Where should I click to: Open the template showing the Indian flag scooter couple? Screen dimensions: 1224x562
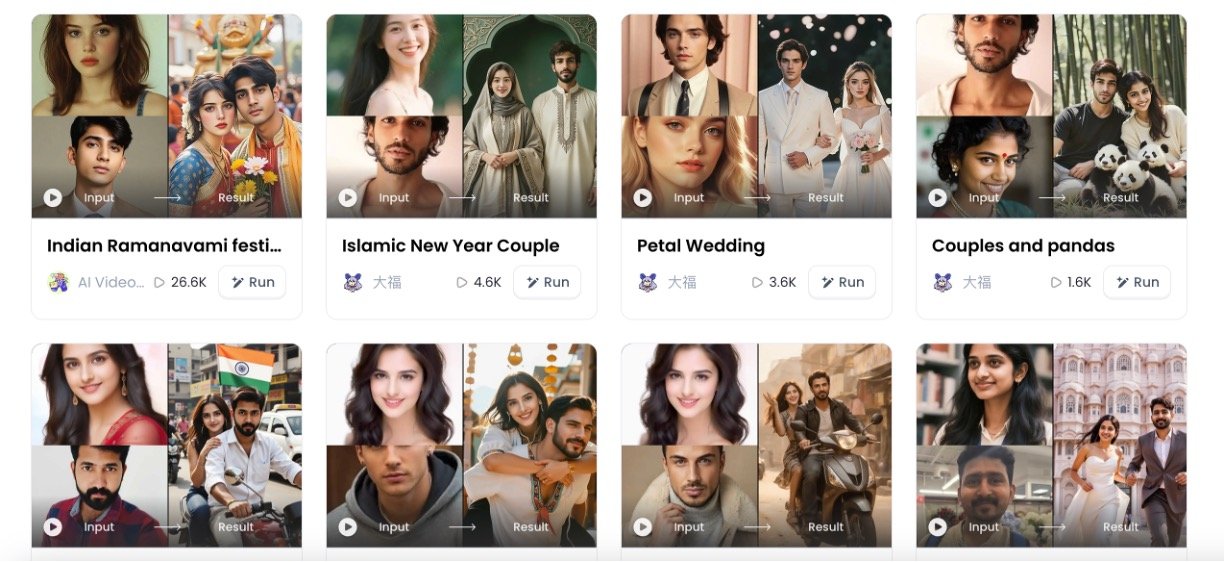[x=166, y=445]
